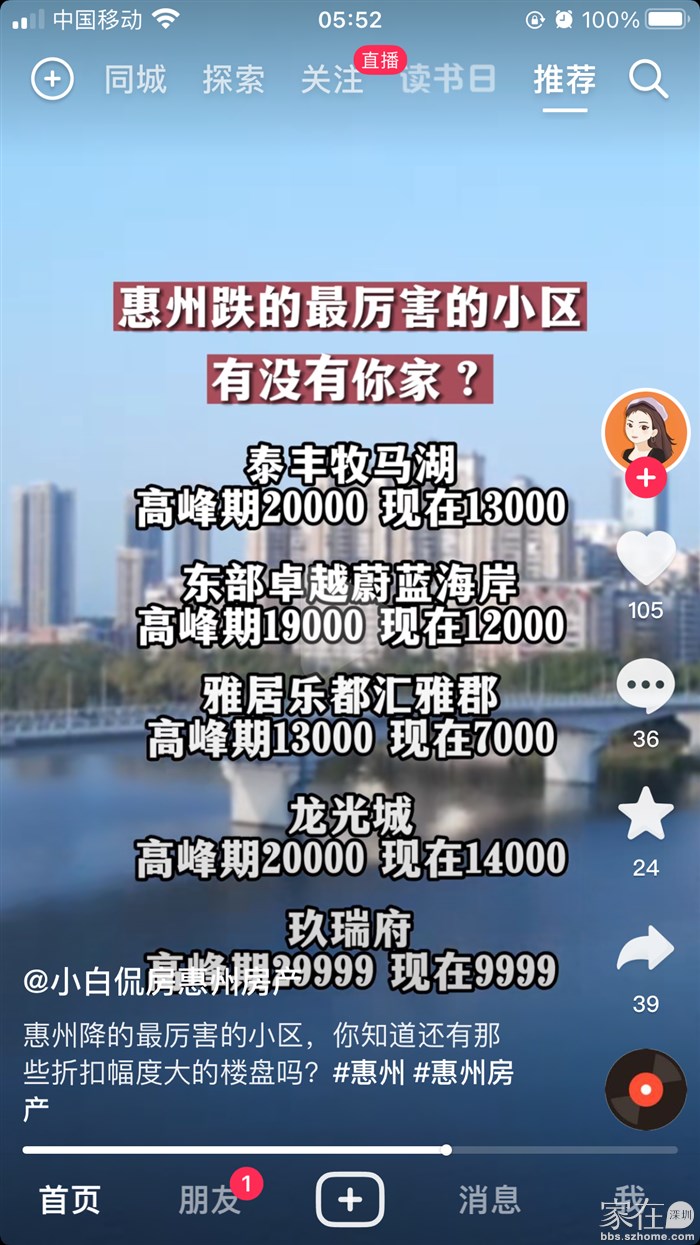Favorite this video with the star
This screenshot has width=700, height=1245.
coord(645,815)
